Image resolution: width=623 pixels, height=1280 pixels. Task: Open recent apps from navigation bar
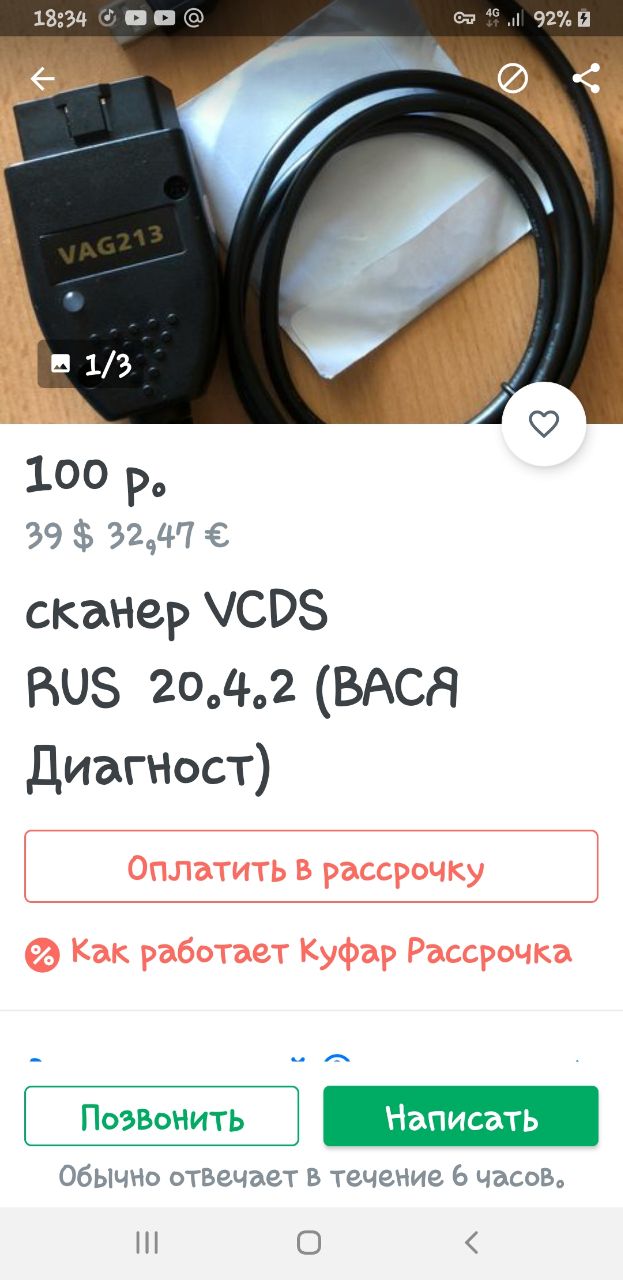tap(147, 1243)
